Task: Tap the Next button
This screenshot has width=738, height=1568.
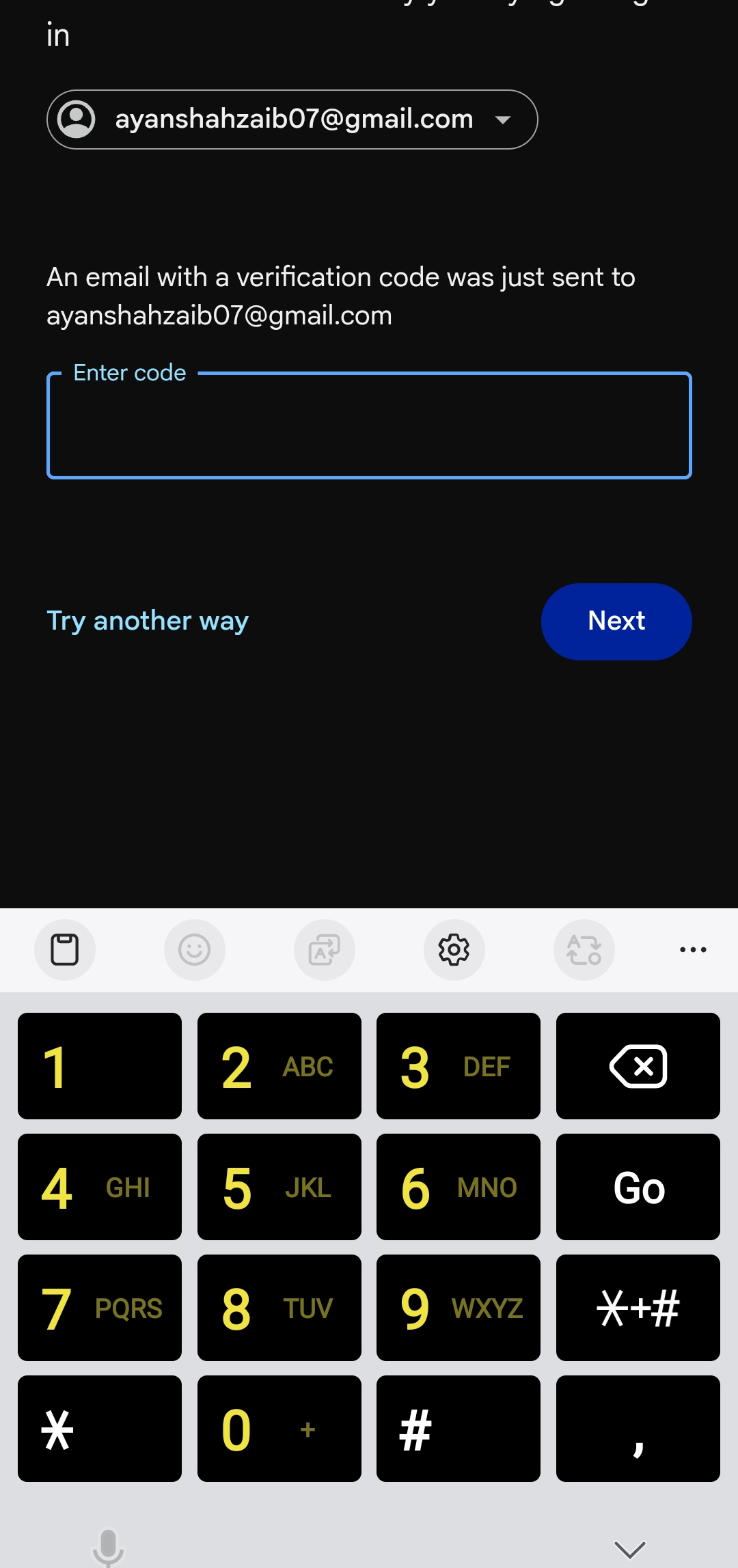Action: click(616, 621)
